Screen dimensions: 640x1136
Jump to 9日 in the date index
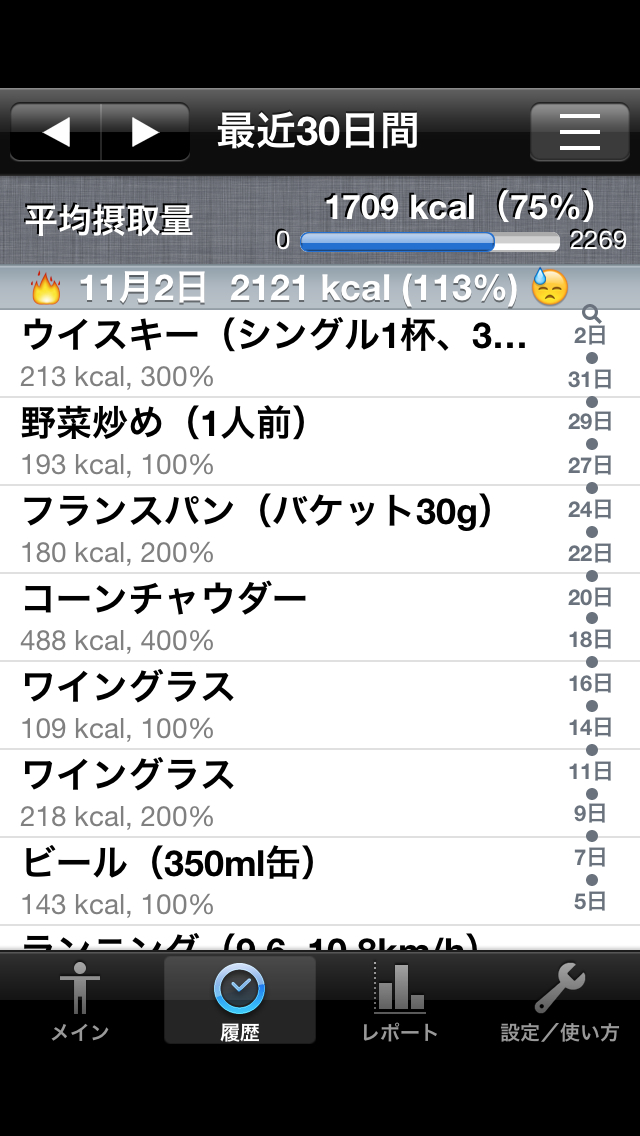point(590,814)
